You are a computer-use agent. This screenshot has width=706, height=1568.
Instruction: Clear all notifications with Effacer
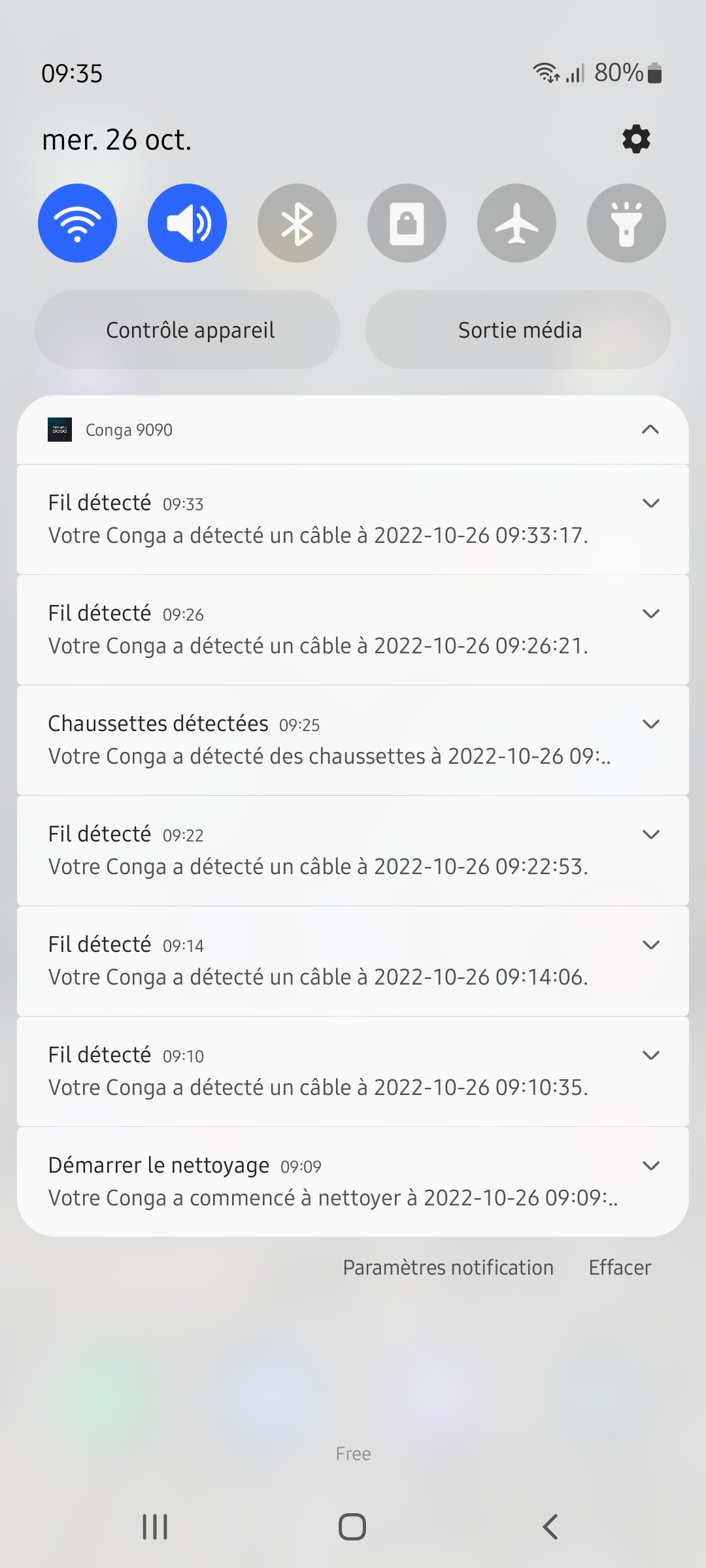620,1267
